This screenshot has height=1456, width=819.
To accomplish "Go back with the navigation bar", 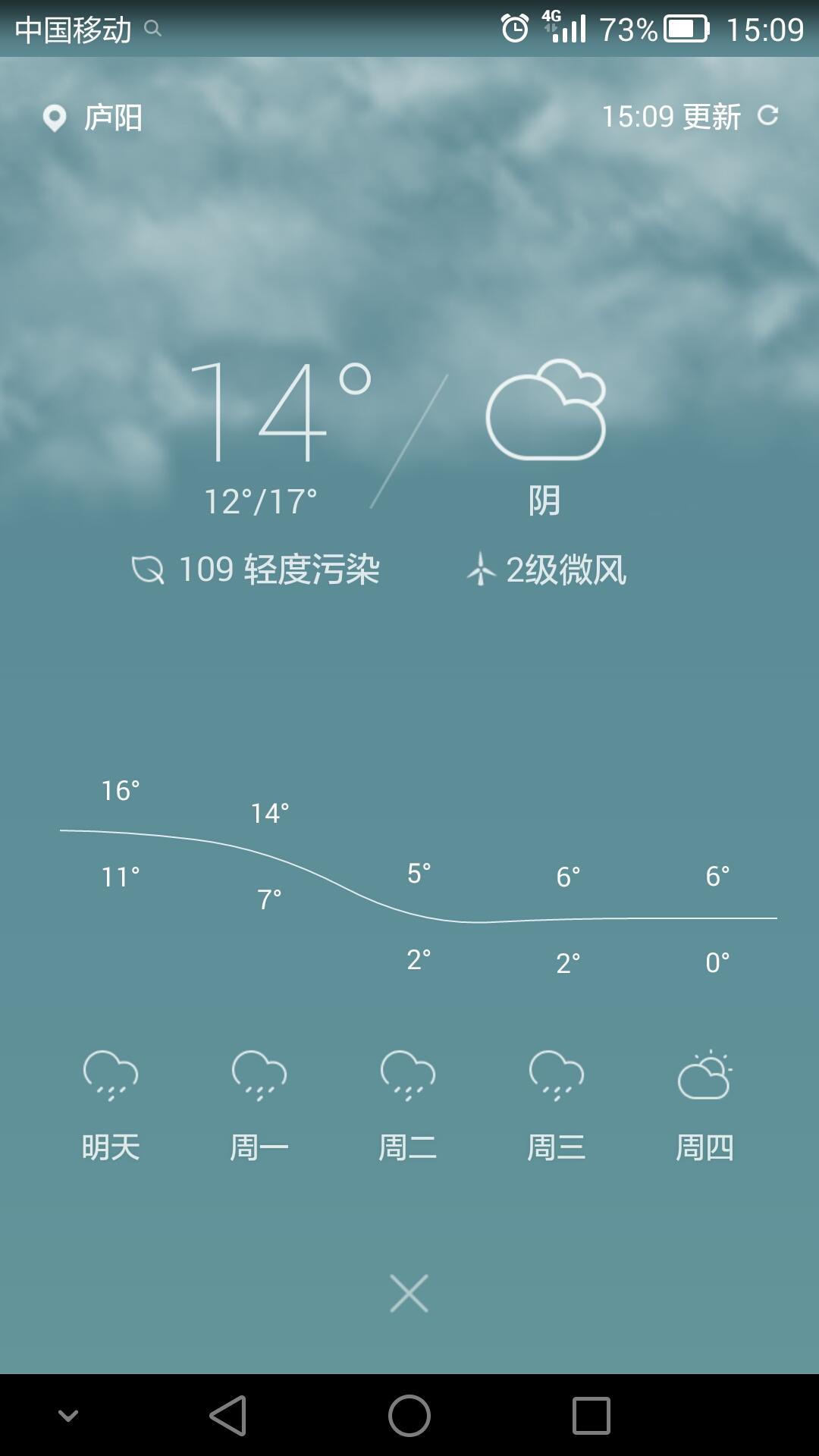I will [228, 1415].
